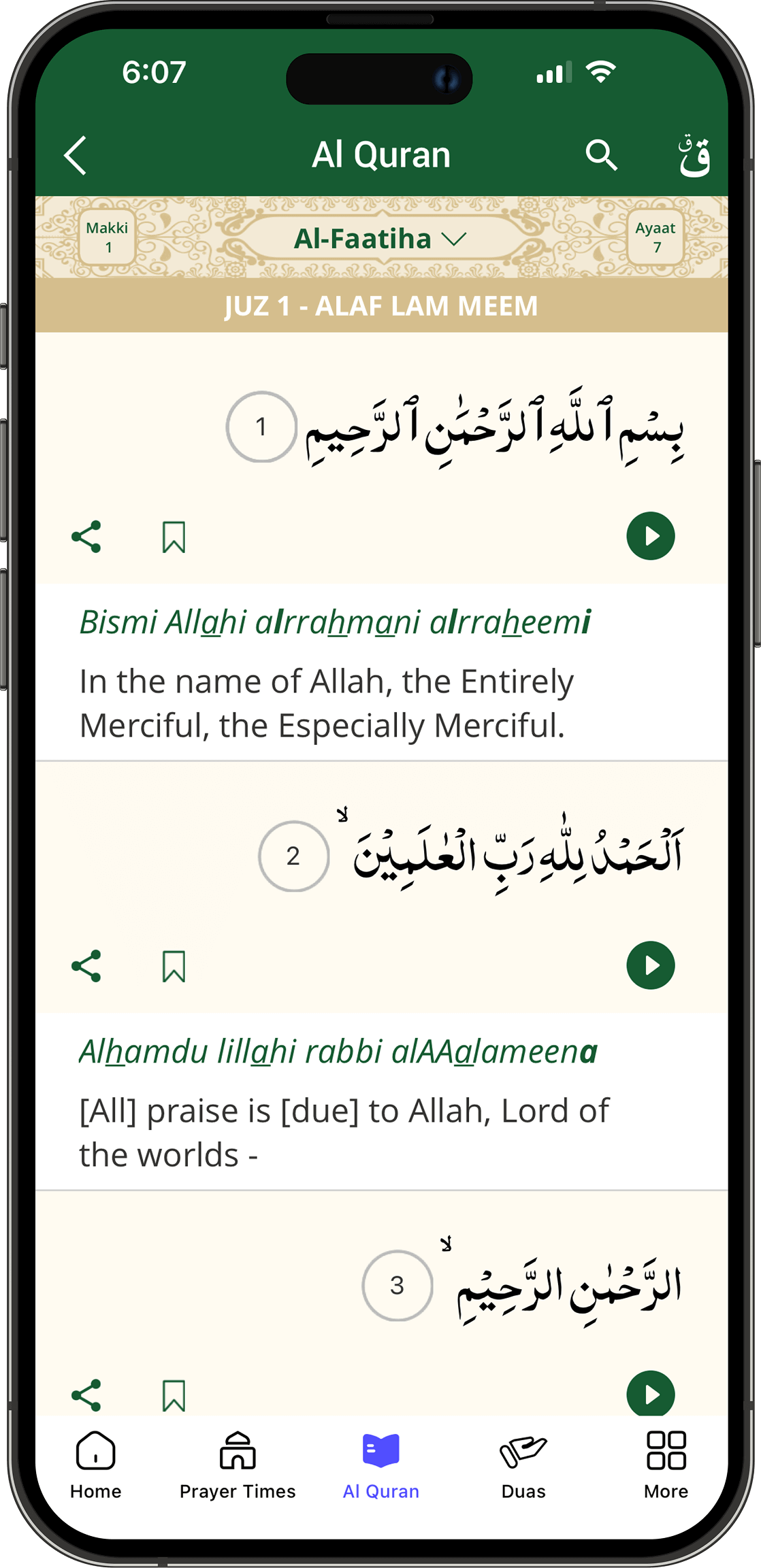761x1568 pixels.
Task: Play audio for the Bismillah verse
Action: (x=650, y=537)
